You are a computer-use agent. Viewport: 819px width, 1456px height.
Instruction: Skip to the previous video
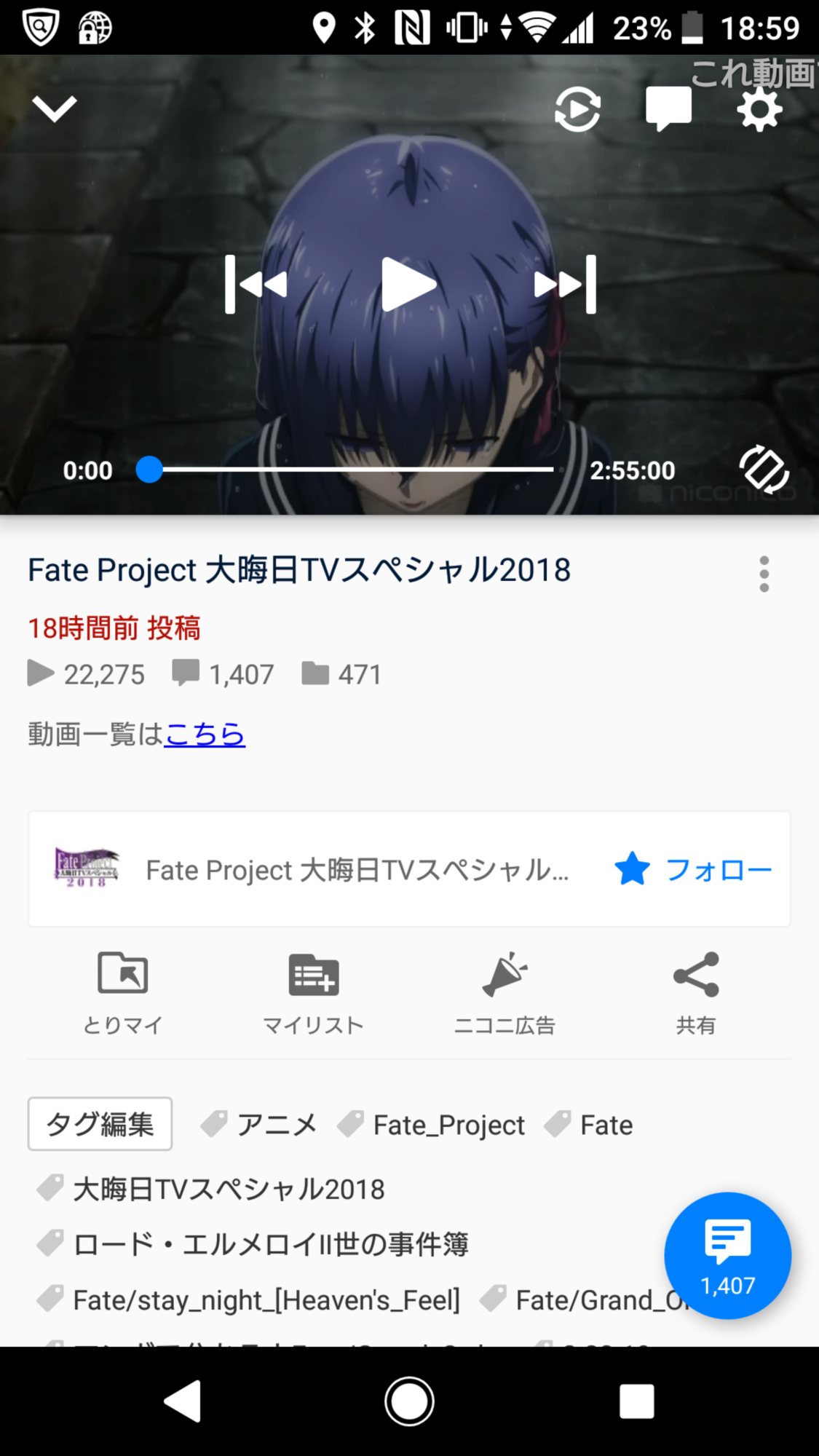[256, 285]
